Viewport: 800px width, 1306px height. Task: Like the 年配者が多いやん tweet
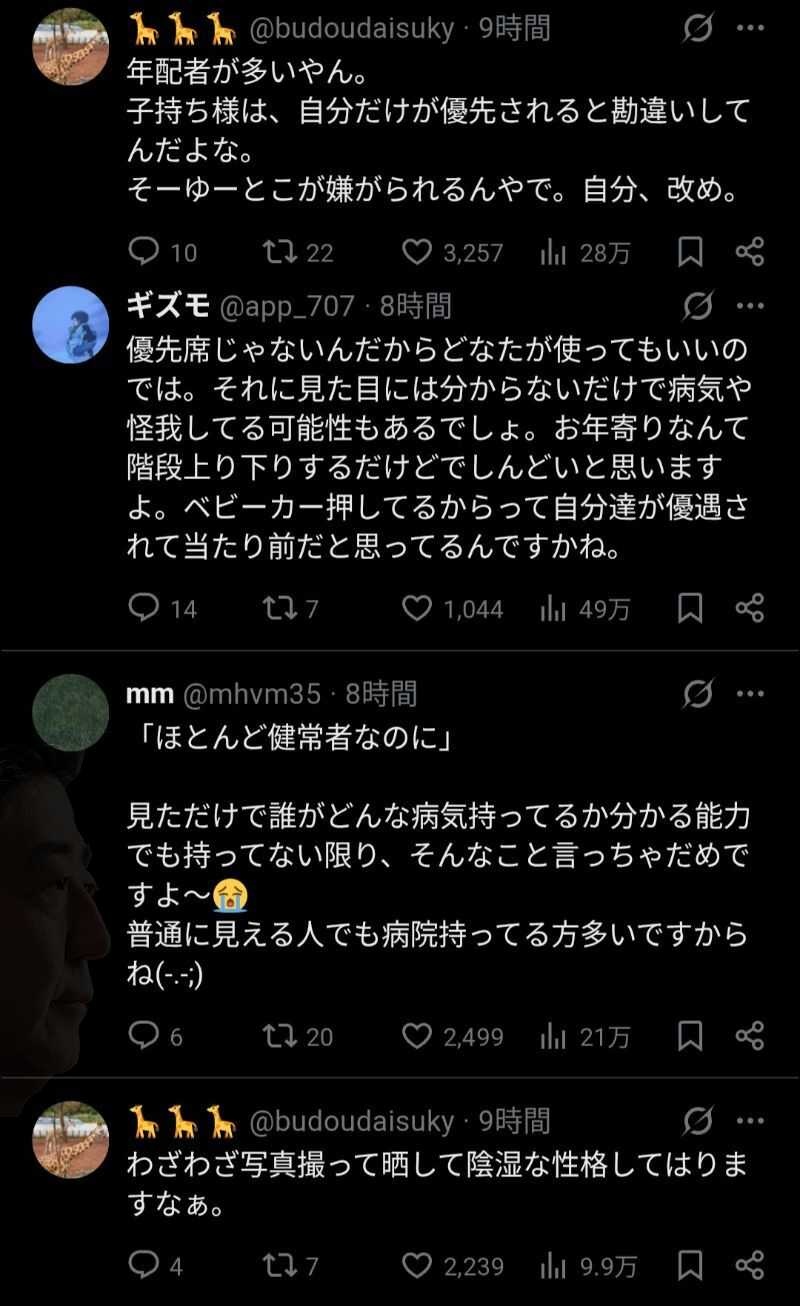[416, 252]
